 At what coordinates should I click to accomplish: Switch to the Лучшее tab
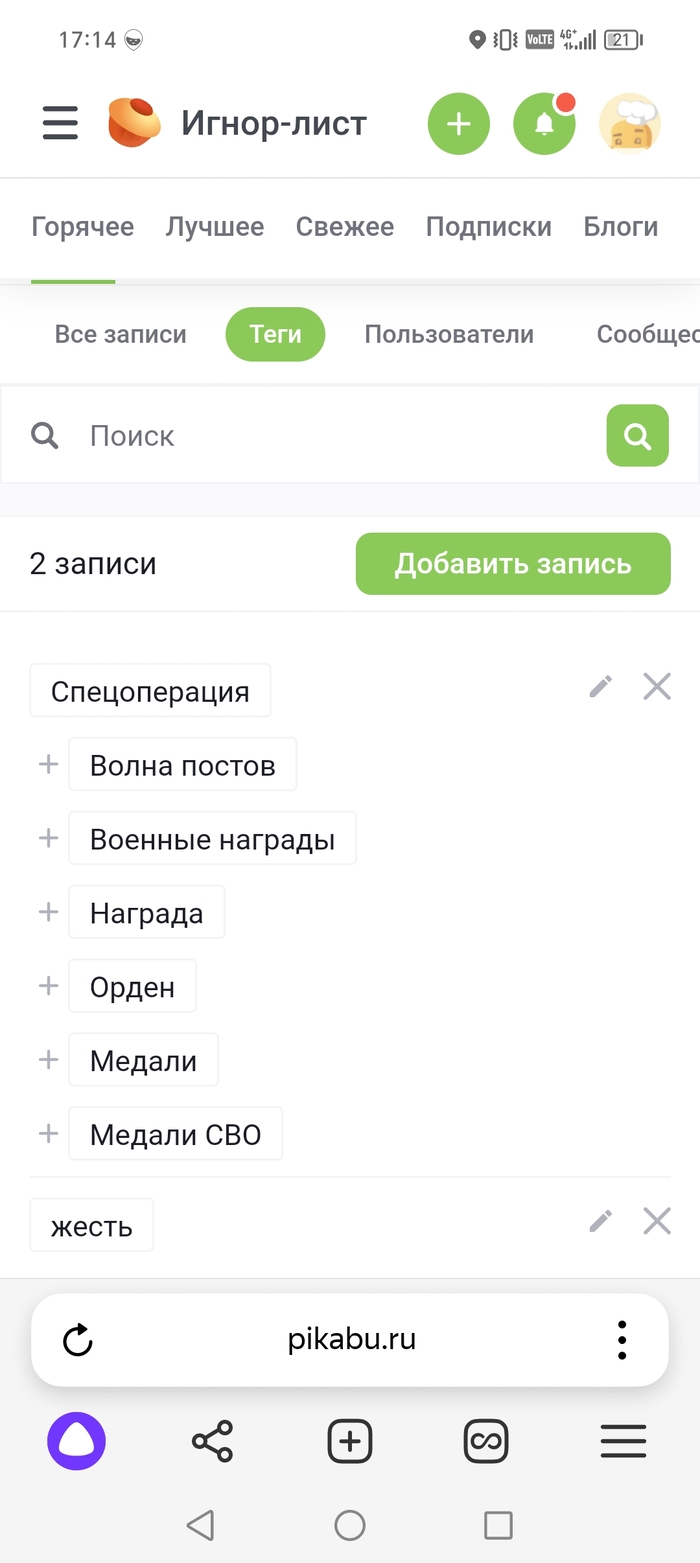(x=215, y=227)
